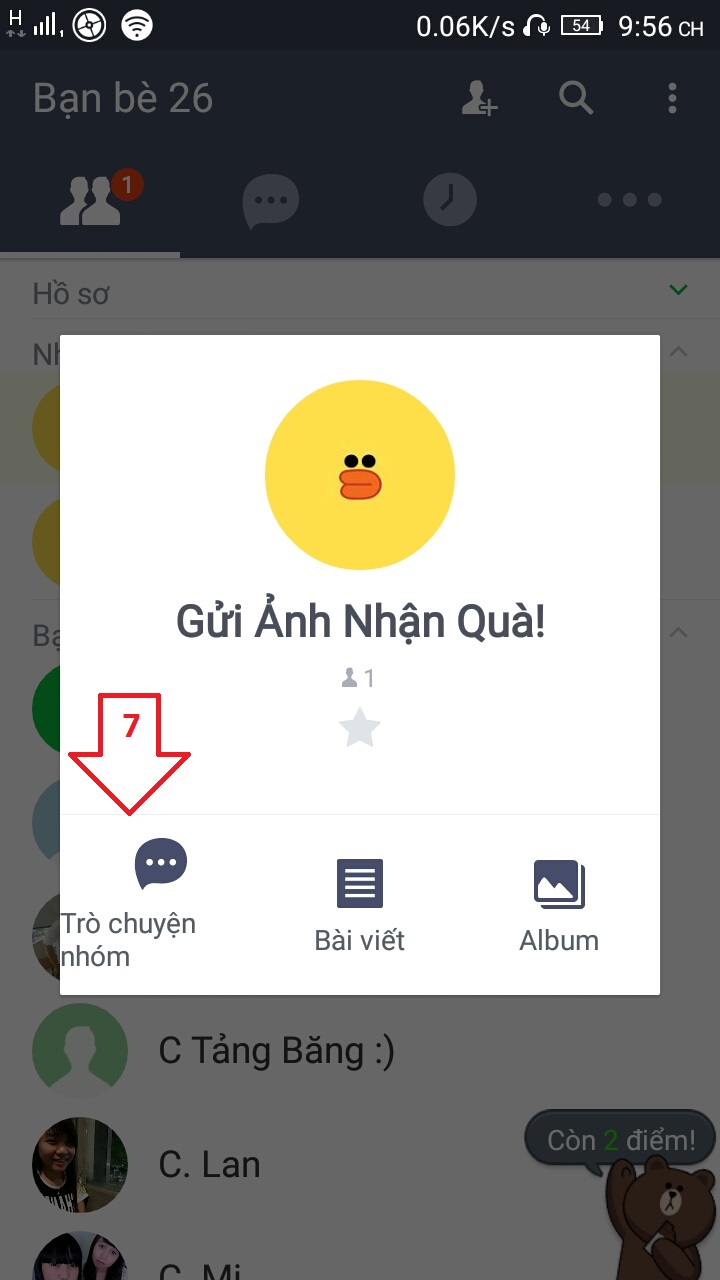Switch to the chats tab
The width and height of the screenshot is (720, 1280).
[270, 200]
